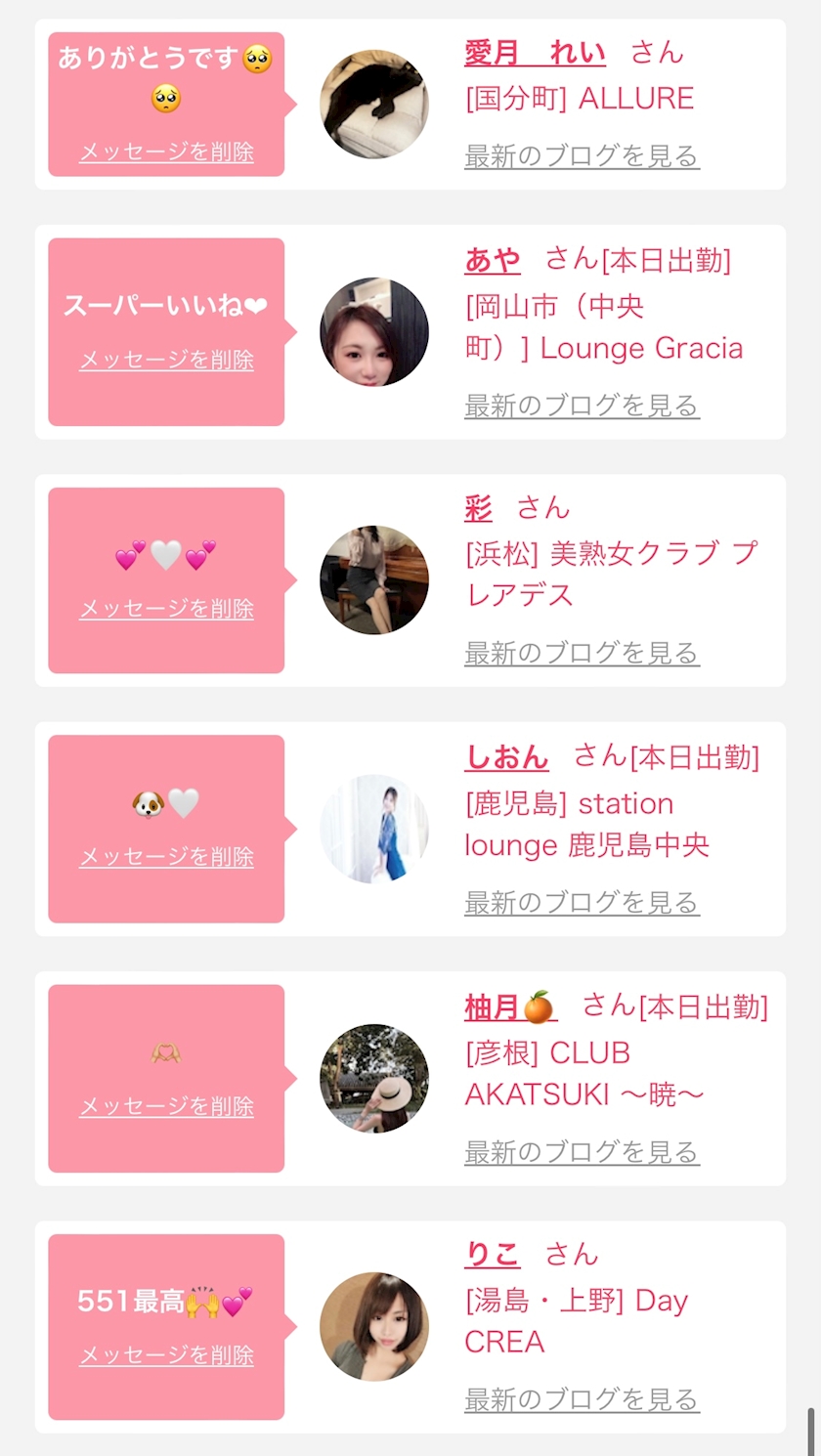
Task: Open 愛月 れい's profile name link
Action: pos(535,53)
